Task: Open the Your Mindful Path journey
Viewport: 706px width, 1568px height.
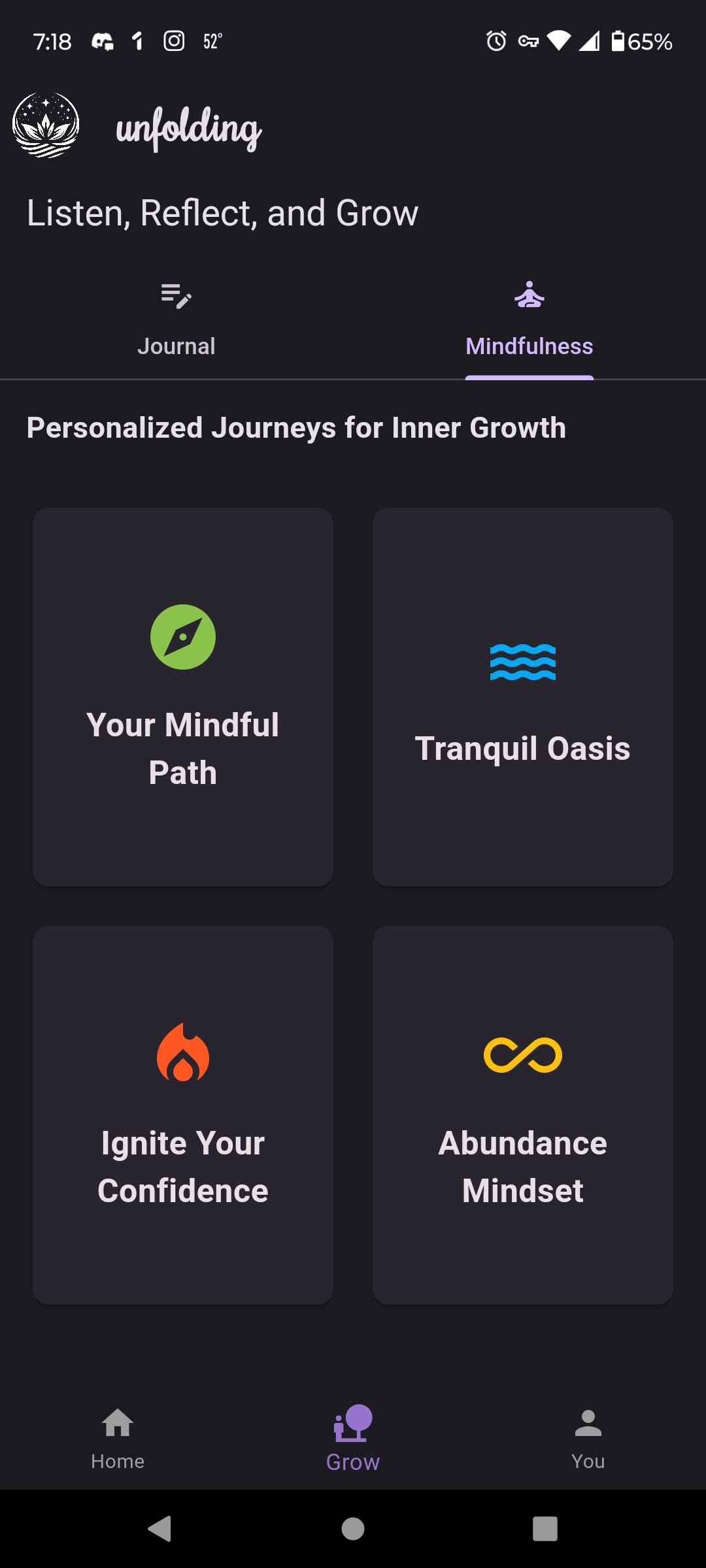Action: click(x=183, y=697)
